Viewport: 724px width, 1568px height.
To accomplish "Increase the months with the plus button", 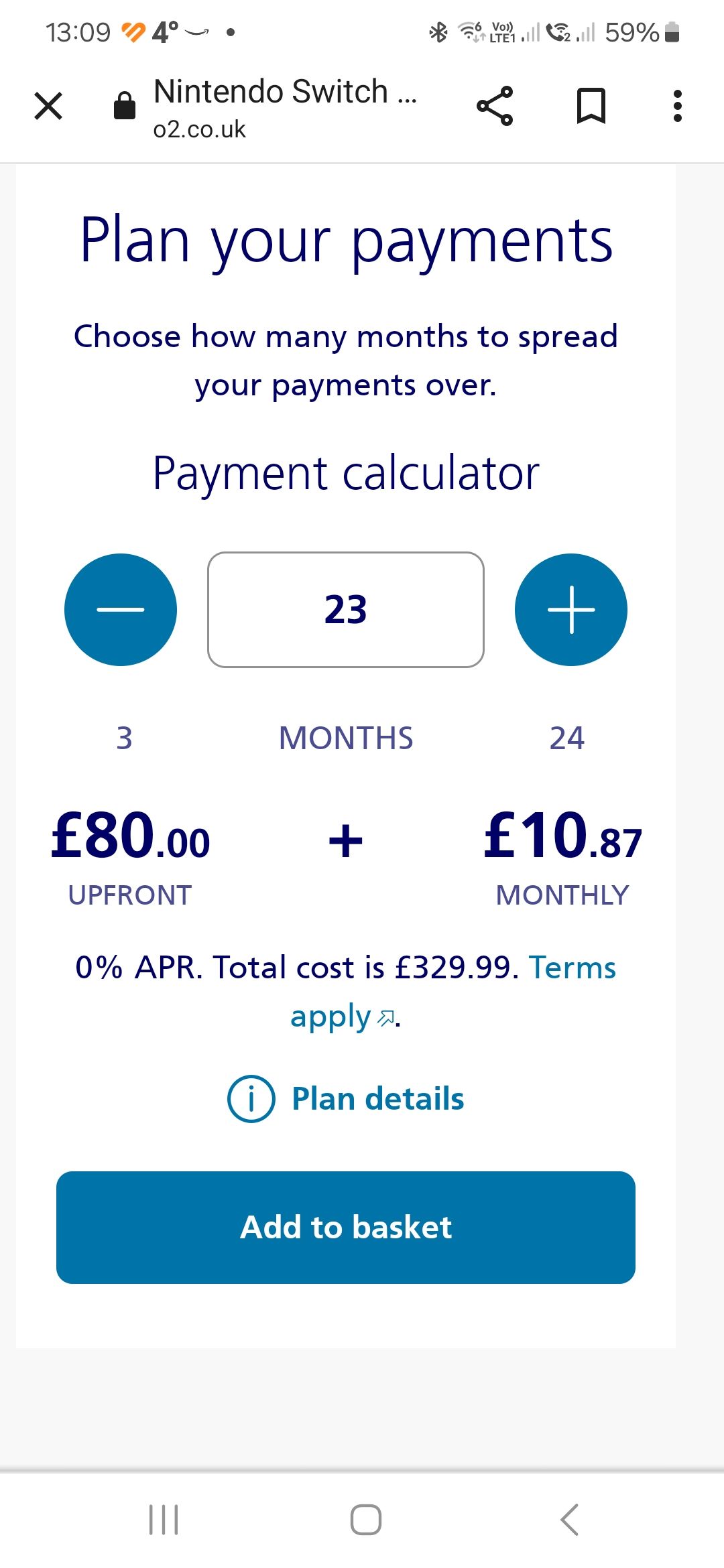I will tap(571, 608).
